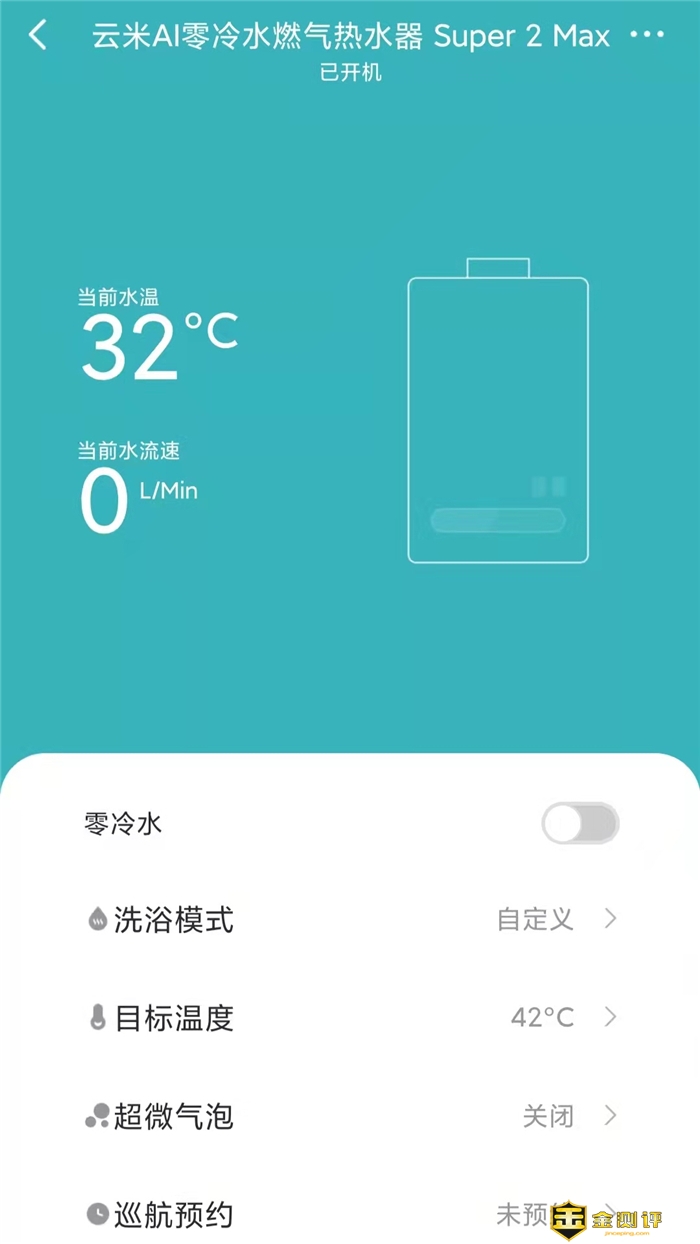Change the 目标温度 target temperature
700x1244 pixels.
350,1018
